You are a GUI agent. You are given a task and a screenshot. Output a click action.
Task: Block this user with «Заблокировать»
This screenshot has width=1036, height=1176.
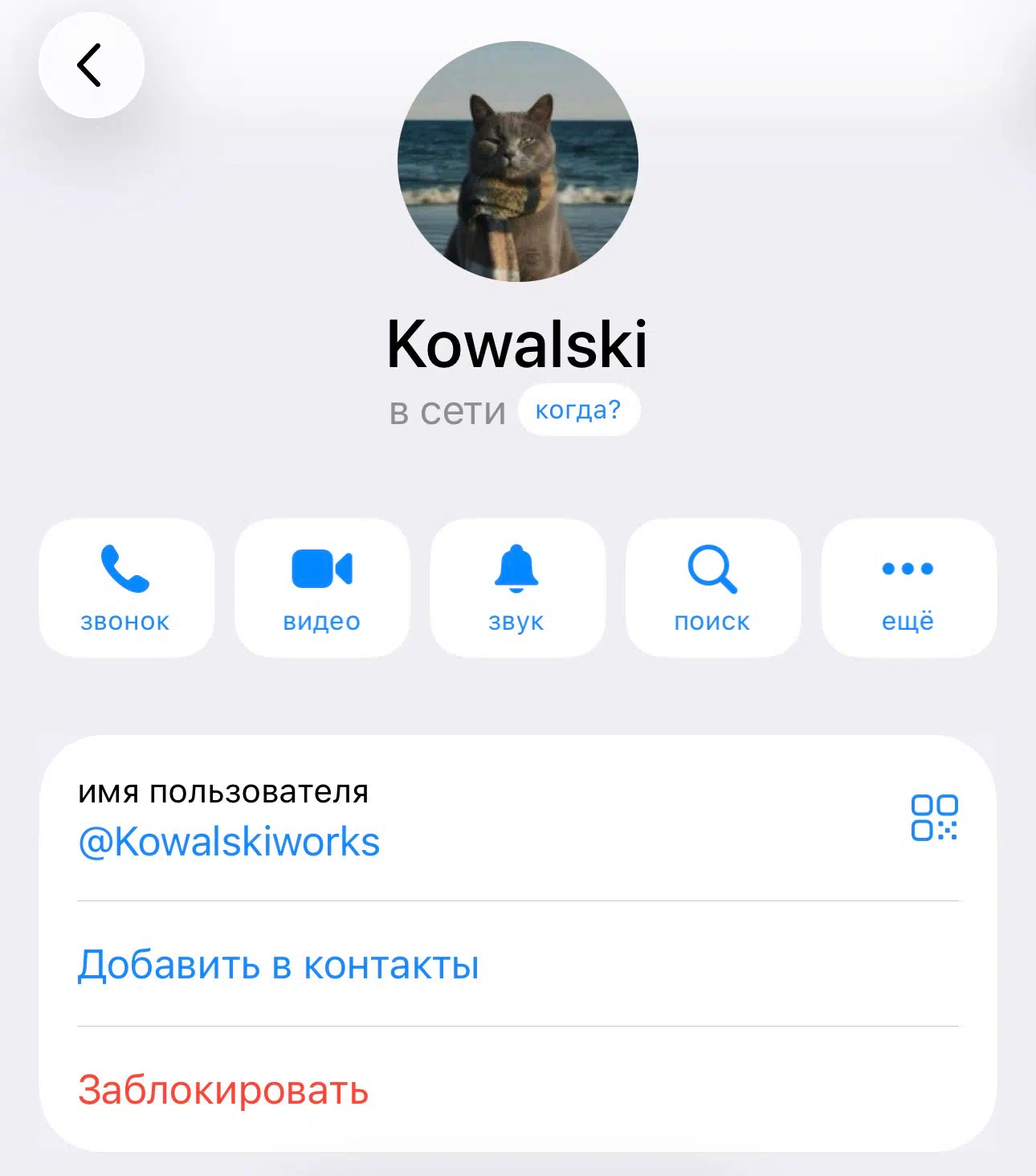pos(223,1090)
